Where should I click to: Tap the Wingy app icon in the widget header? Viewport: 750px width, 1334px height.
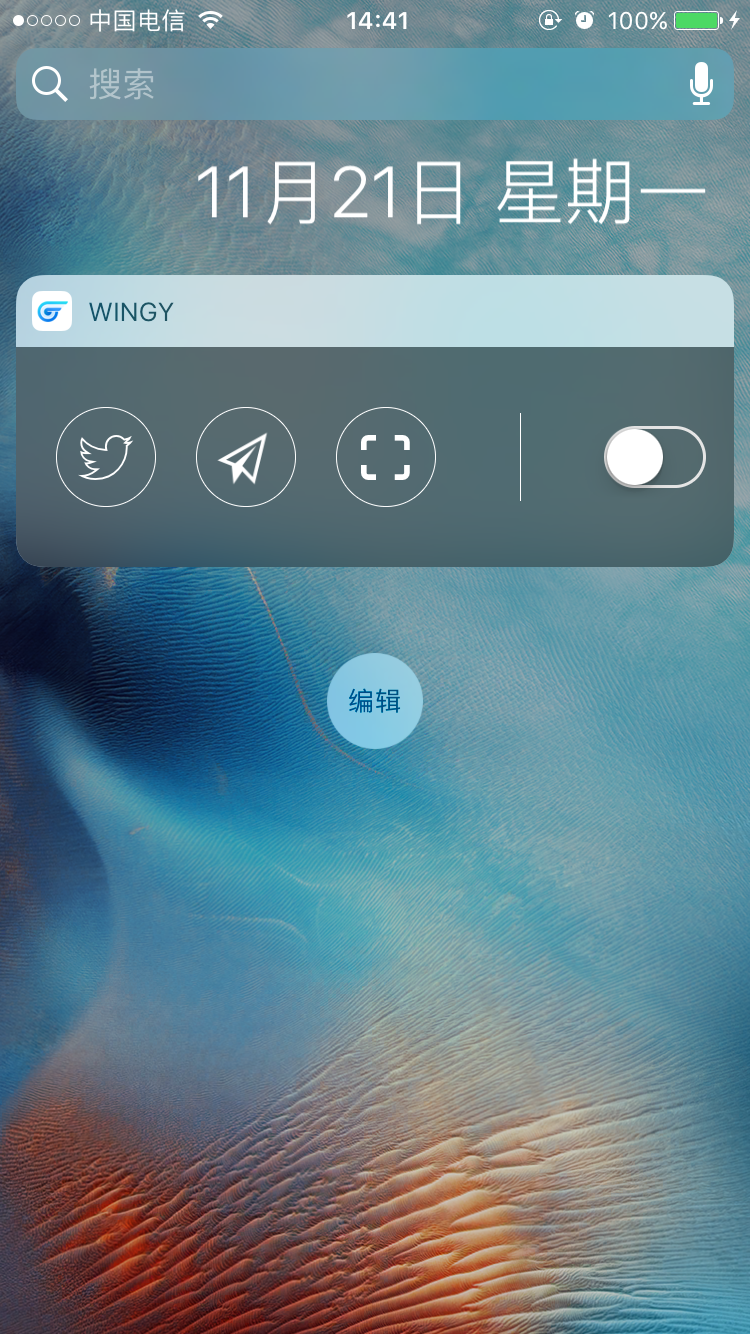coord(51,311)
